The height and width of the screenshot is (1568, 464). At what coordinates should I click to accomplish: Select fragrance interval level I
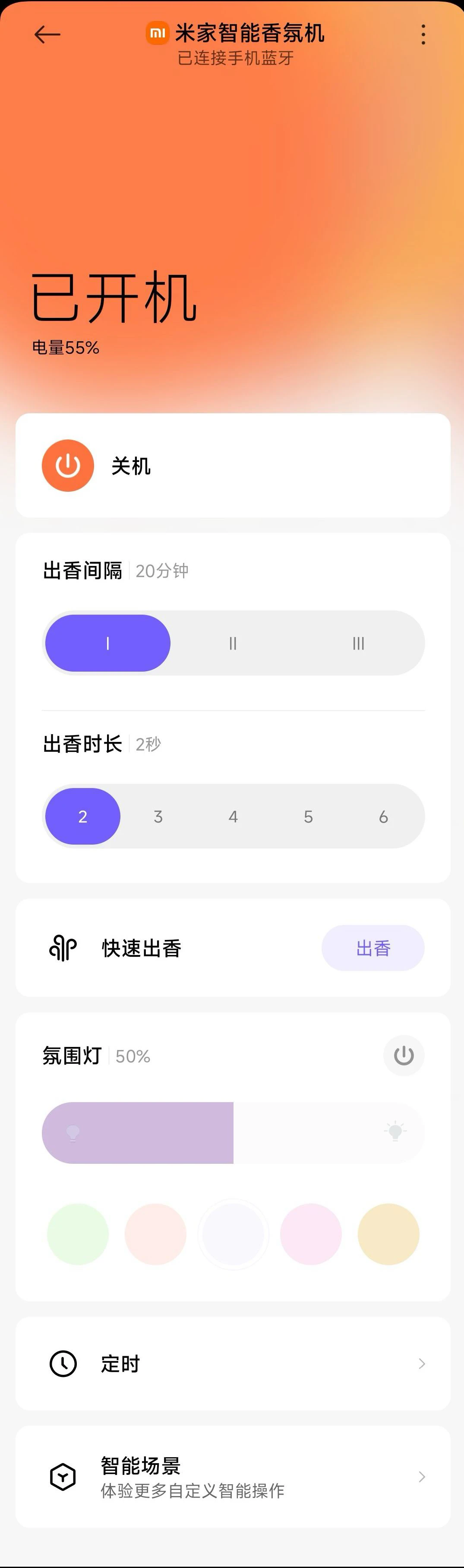click(108, 644)
